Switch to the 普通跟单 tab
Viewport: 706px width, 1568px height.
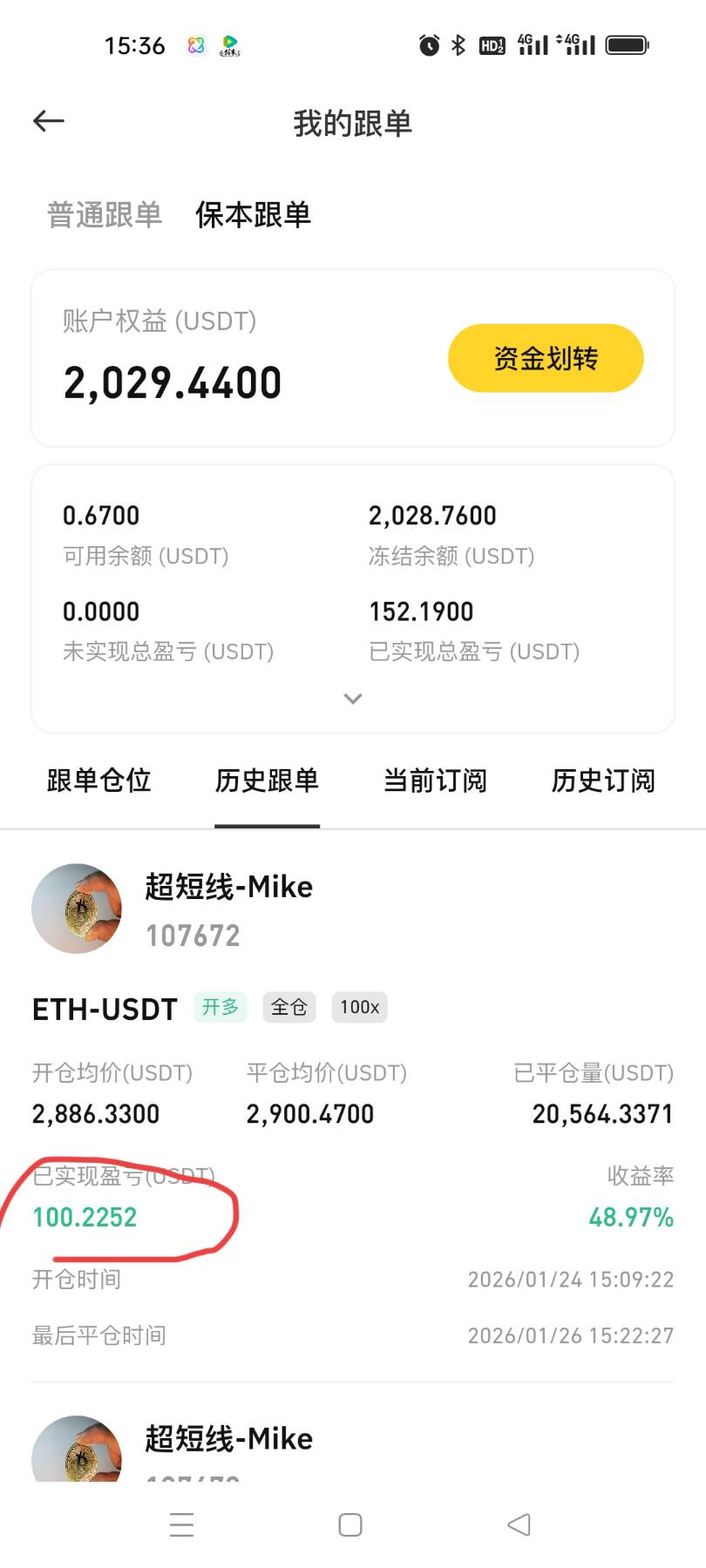click(105, 214)
